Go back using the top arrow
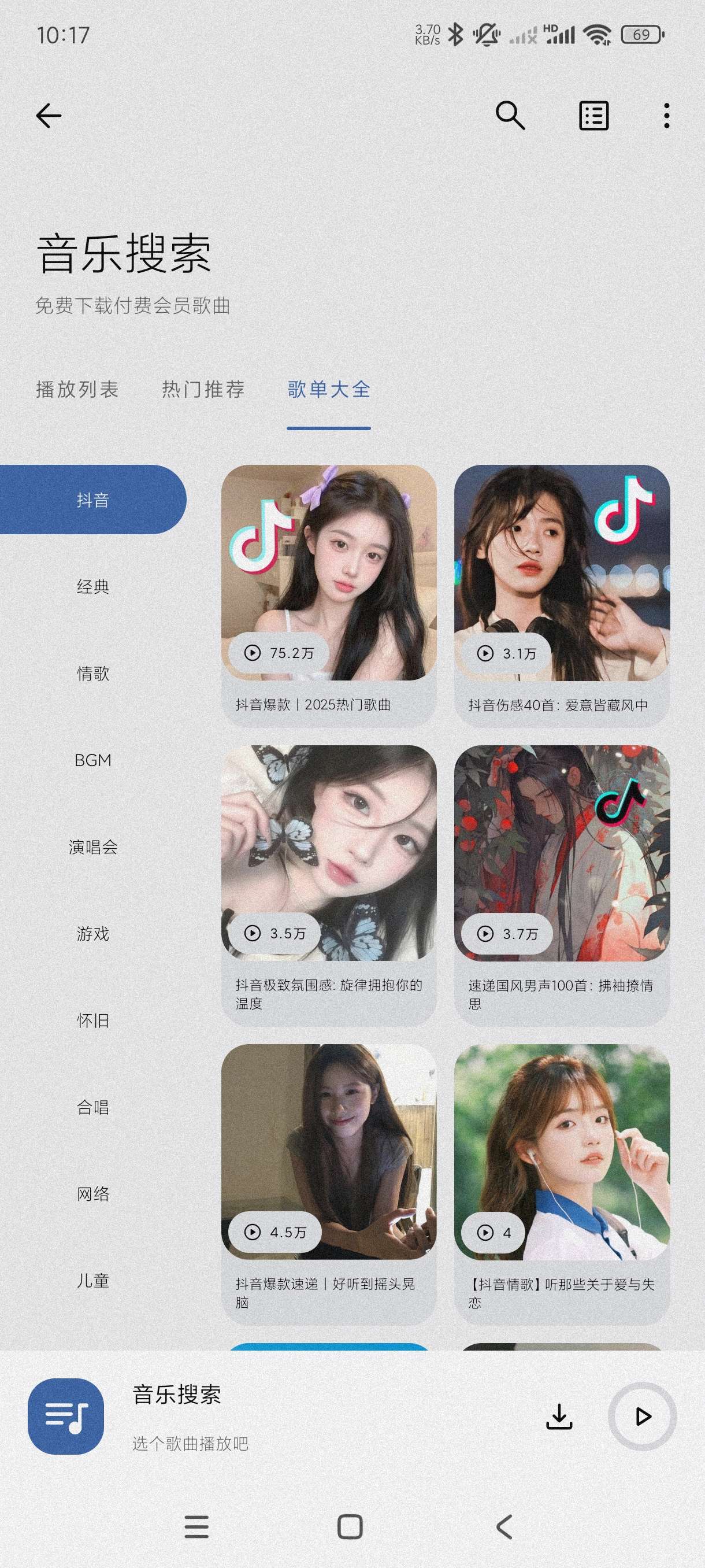Screen dimensions: 705x1568 [x=49, y=116]
